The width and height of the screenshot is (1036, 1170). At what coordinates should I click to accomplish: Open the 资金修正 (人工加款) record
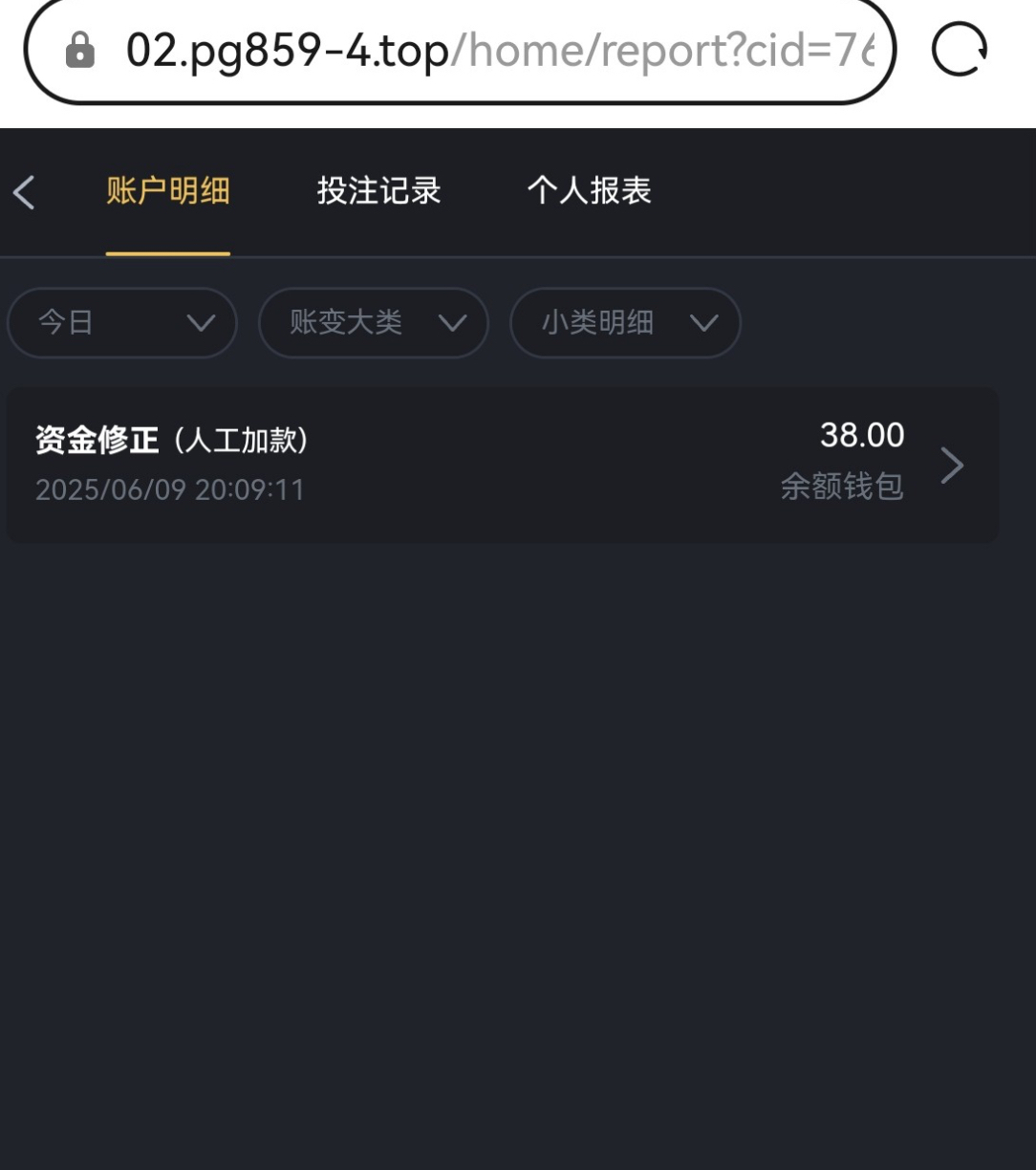click(x=502, y=465)
